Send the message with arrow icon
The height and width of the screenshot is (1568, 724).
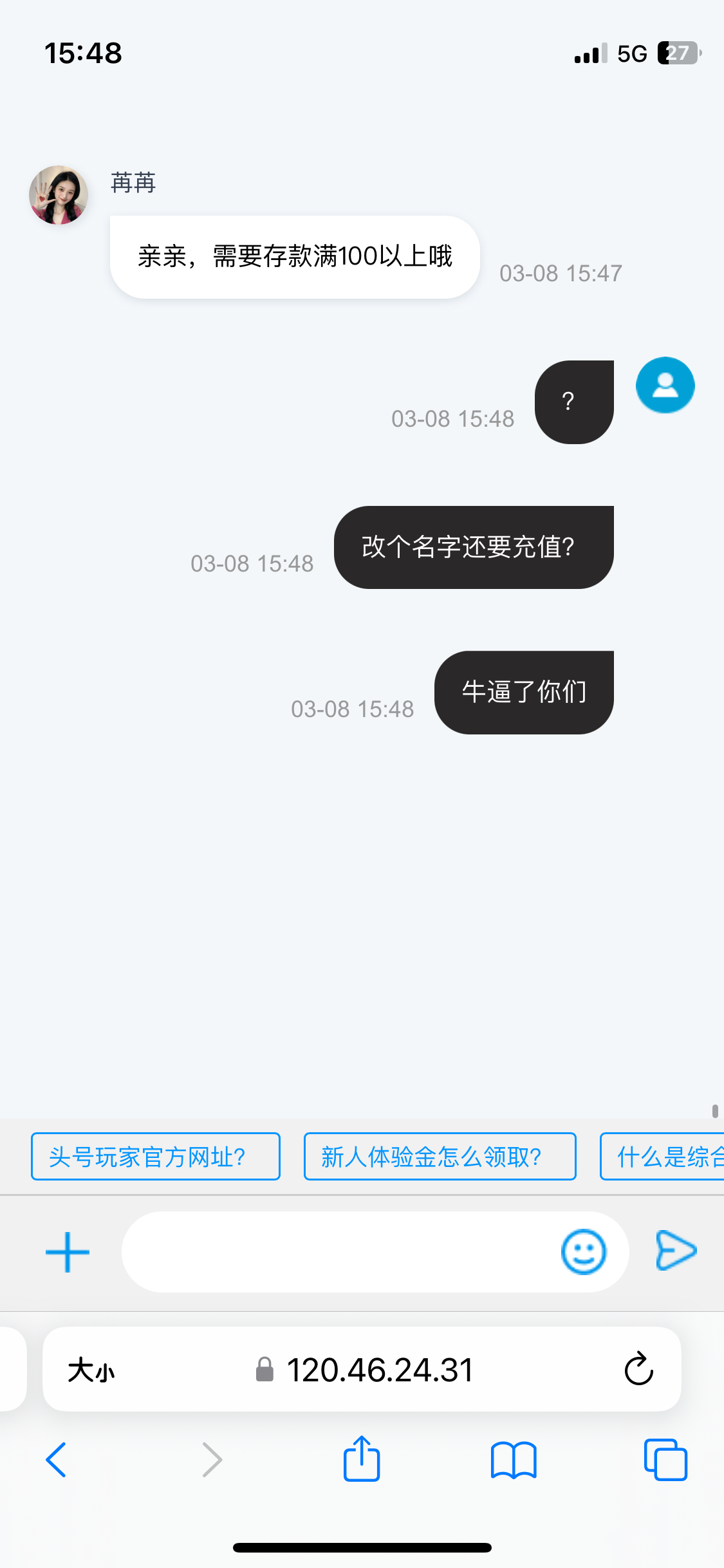pyautogui.click(x=676, y=1251)
